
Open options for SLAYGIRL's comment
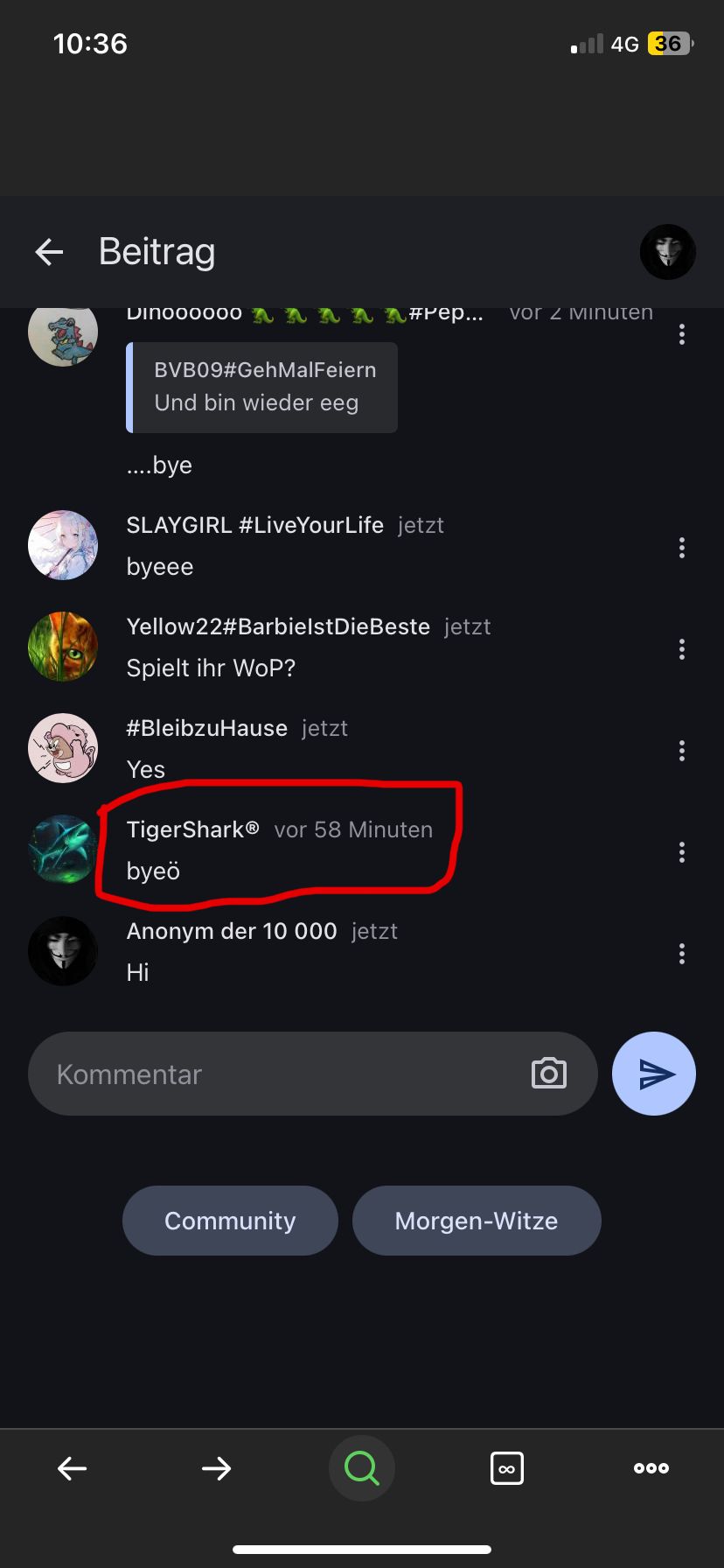pyautogui.click(x=682, y=549)
